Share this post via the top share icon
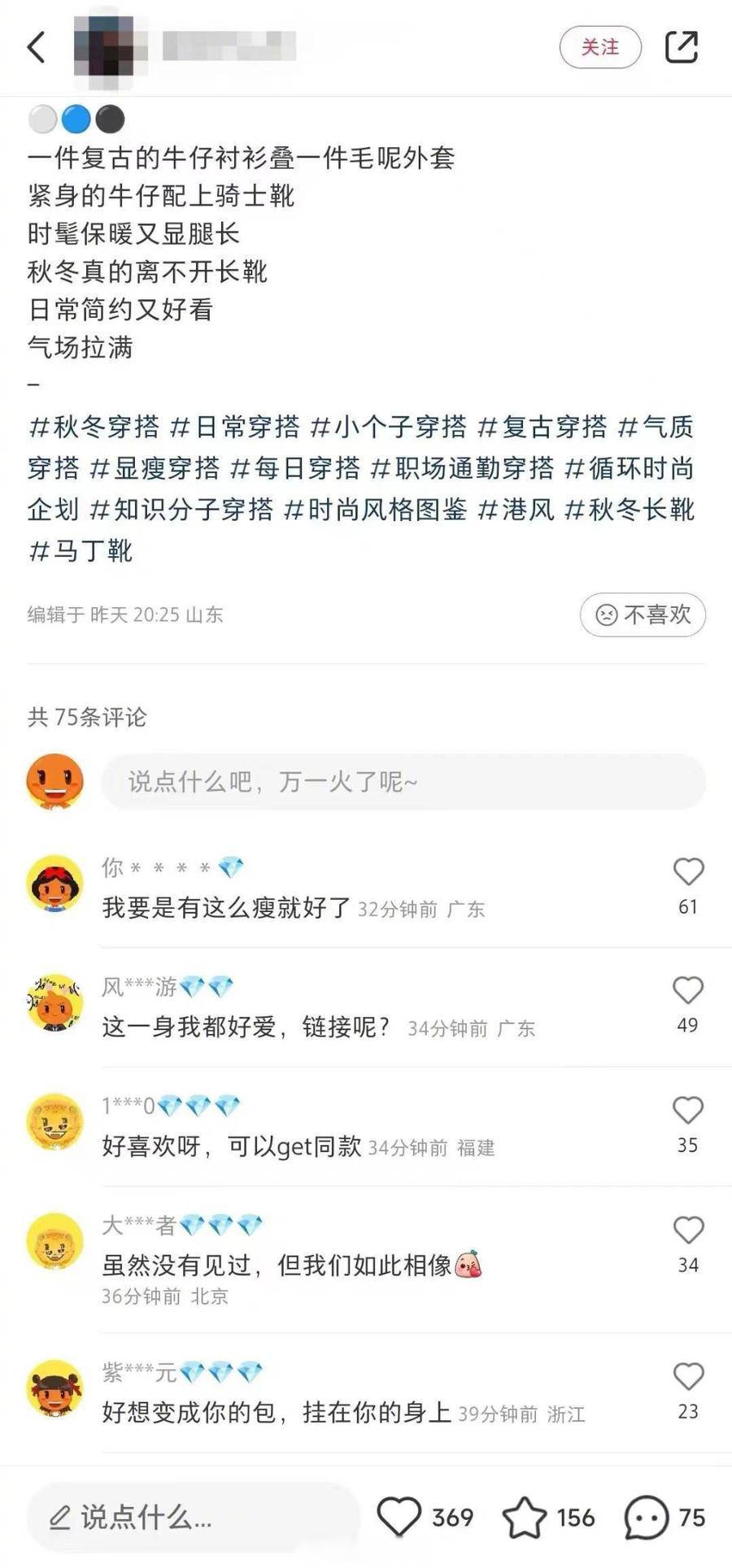 (681, 47)
